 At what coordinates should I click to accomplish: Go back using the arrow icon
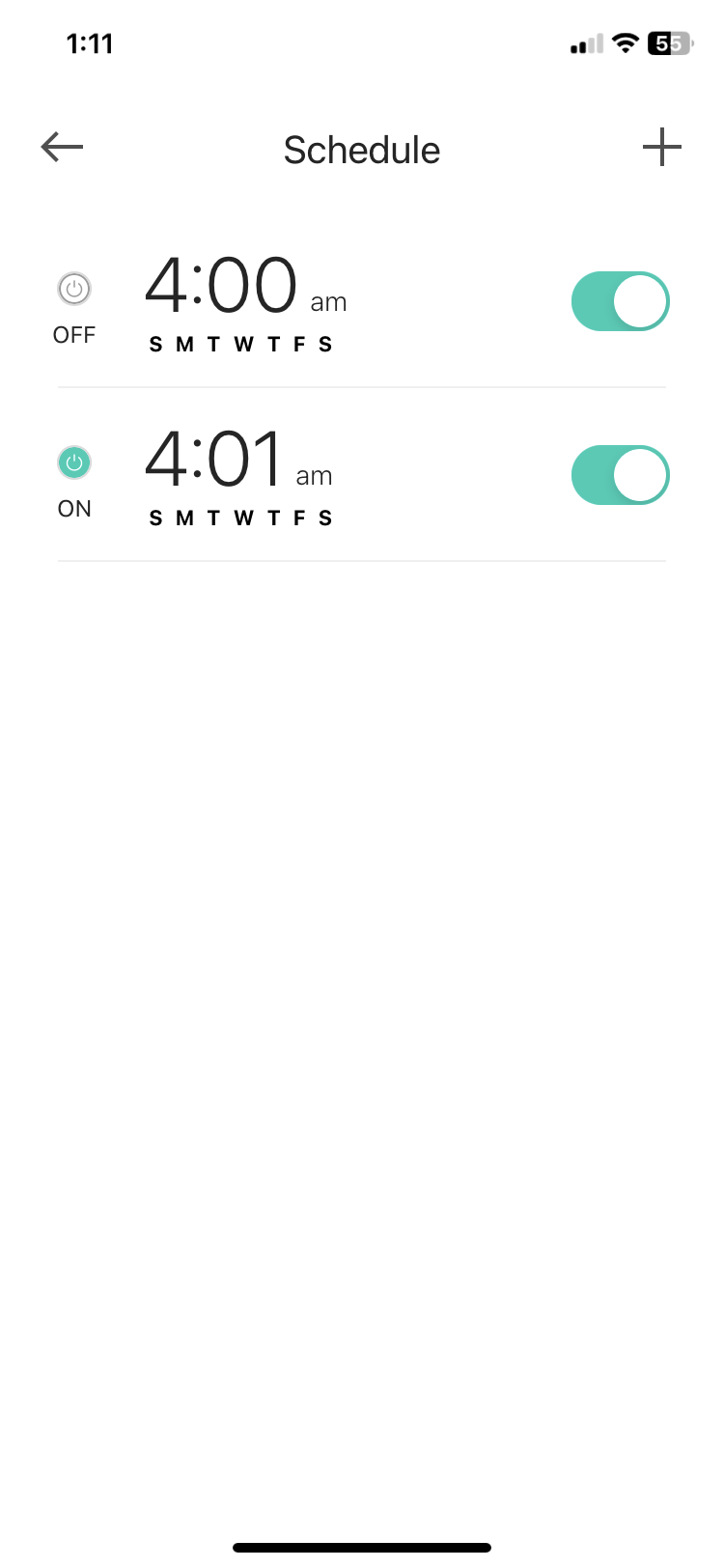tap(63, 148)
